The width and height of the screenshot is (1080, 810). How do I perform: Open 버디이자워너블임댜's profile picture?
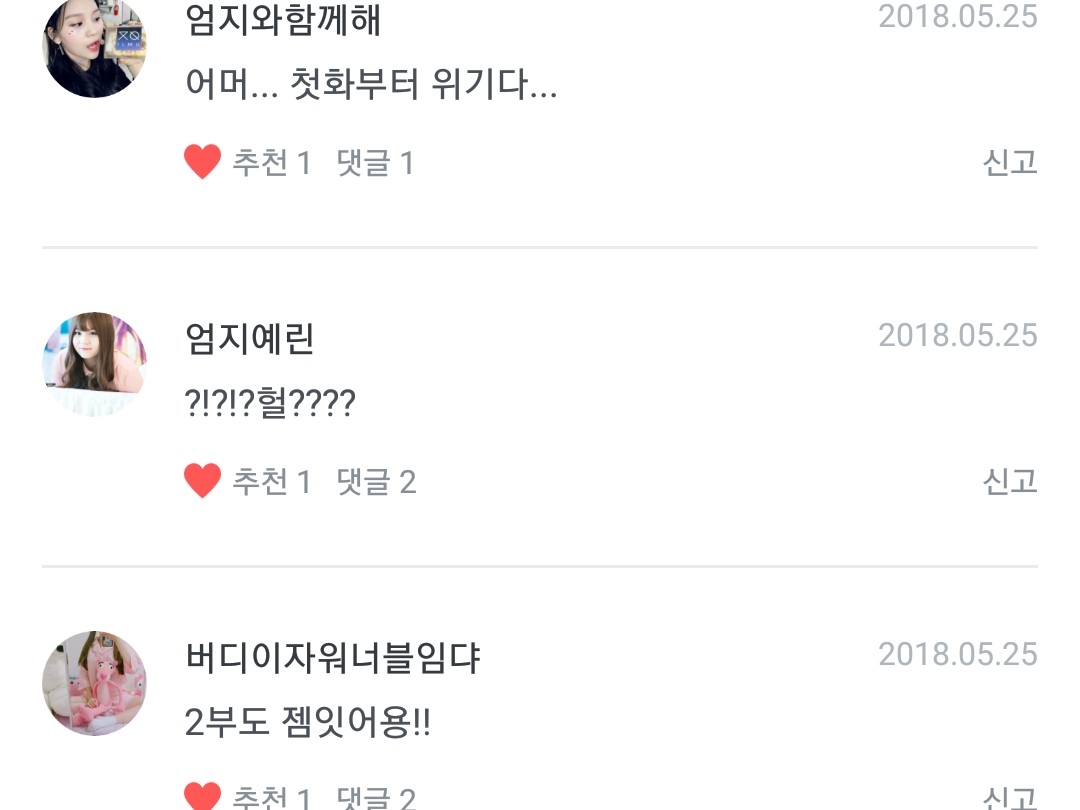tap(95, 683)
